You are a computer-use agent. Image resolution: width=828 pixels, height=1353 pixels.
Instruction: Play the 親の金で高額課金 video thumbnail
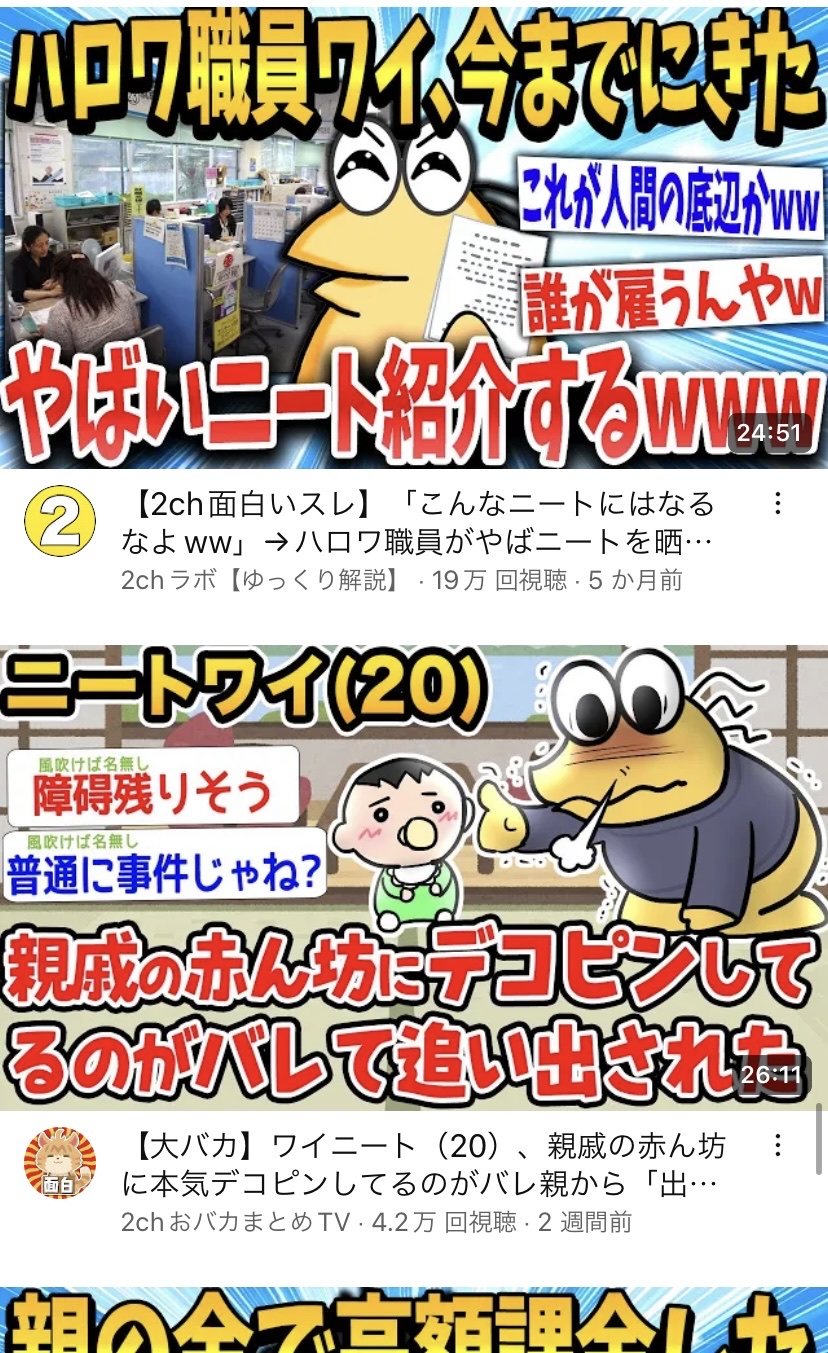click(414, 1322)
